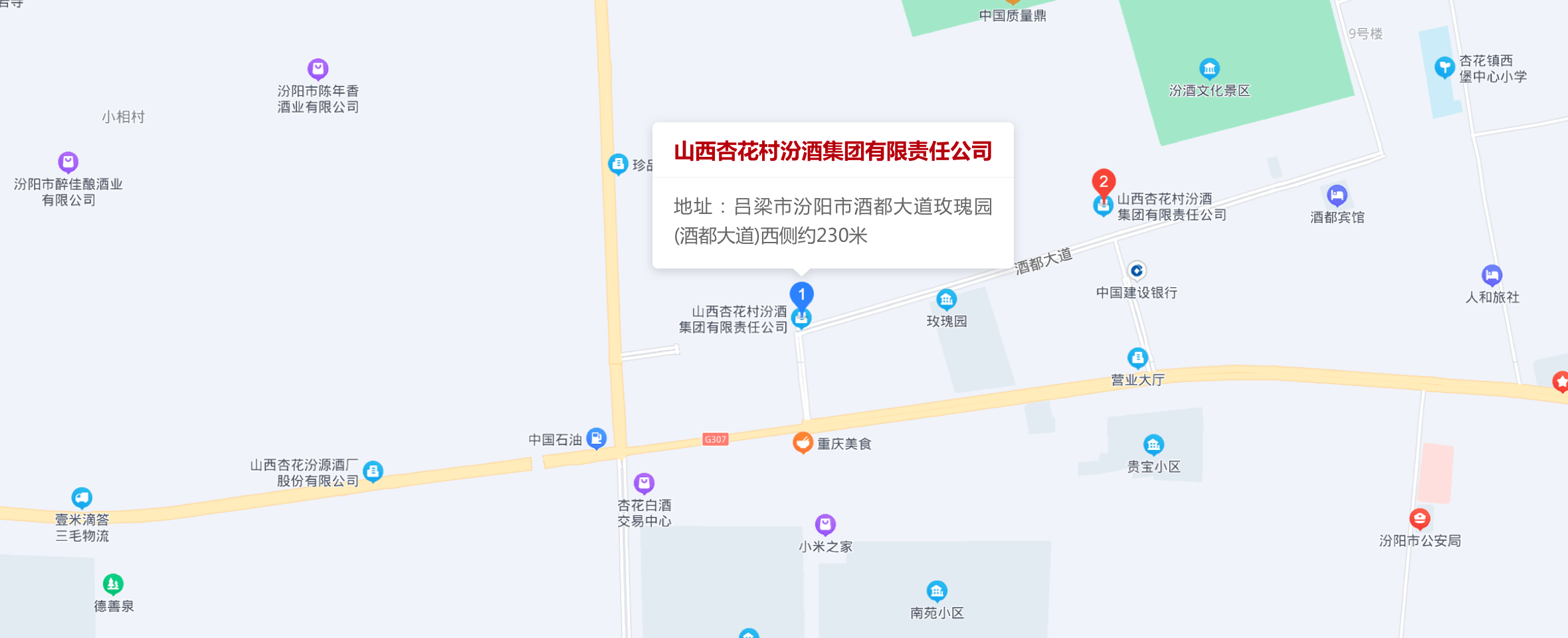1568x638 pixels.
Task: Open the 汾酒文化景区 map point
Action: click(1209, 68)
